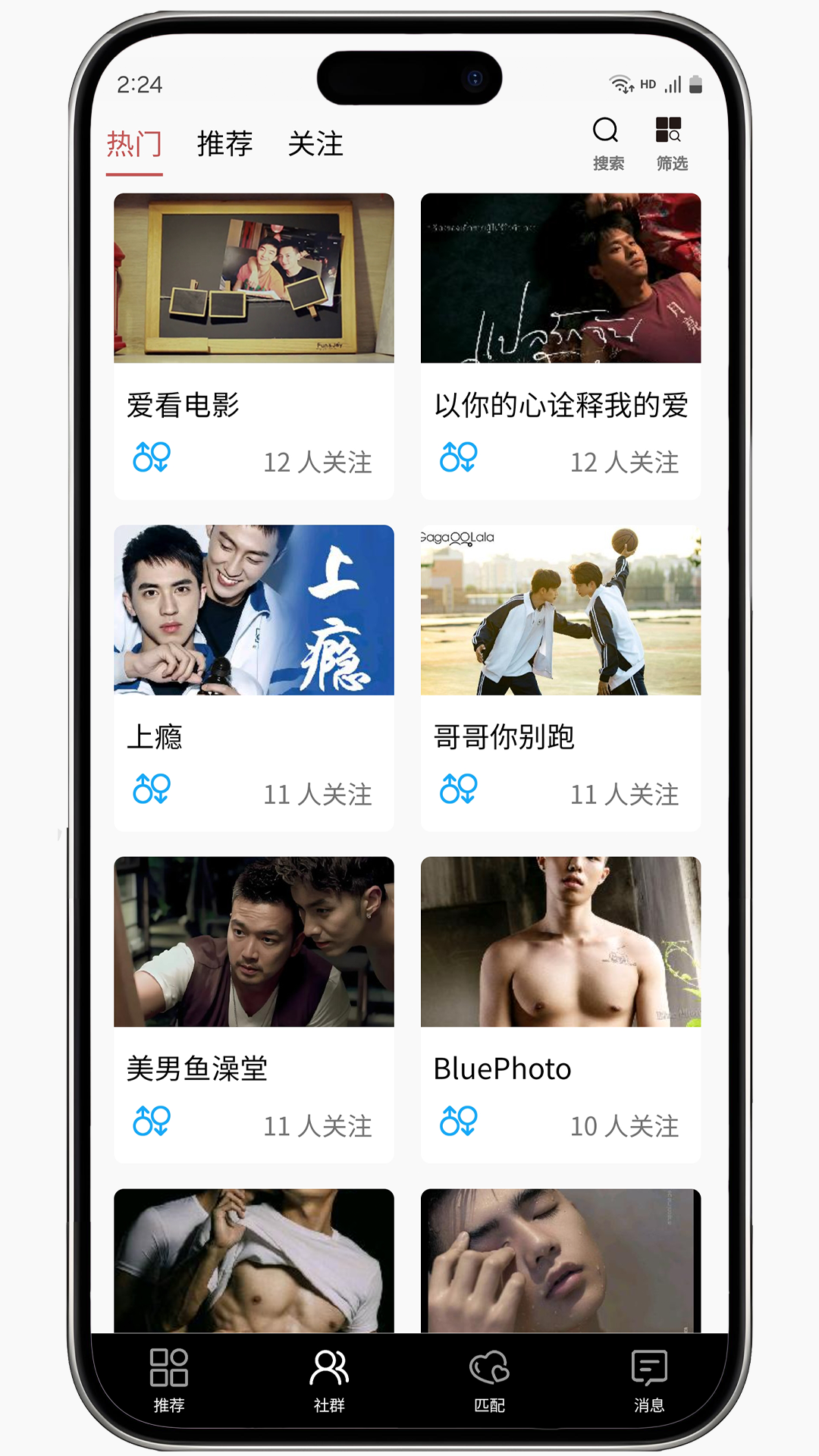This screenshot has height=1456, width=819.
Task: Open the 以你的心诠释我的爱 group card
Action: point(560,346)
